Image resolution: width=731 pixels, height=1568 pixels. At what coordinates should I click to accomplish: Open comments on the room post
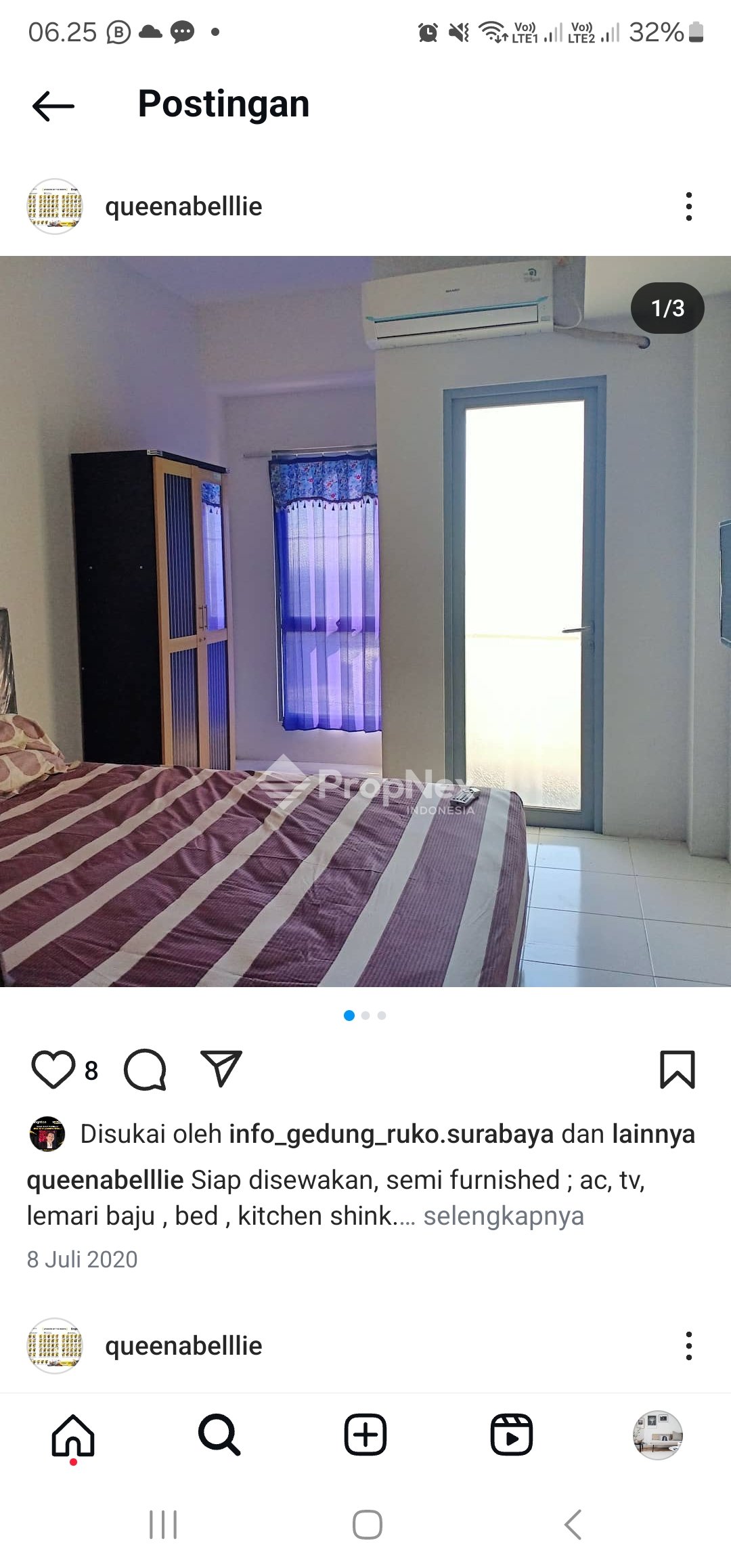click(145, 1070)
